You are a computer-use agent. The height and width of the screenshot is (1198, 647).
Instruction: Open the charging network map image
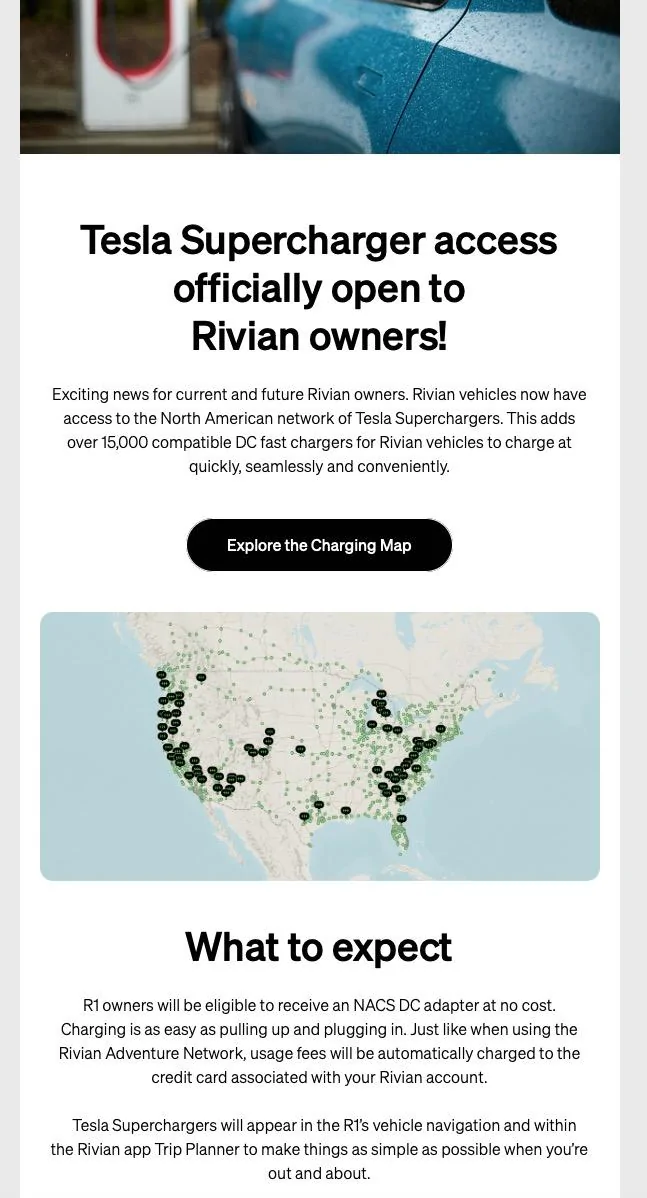[319, 746]
